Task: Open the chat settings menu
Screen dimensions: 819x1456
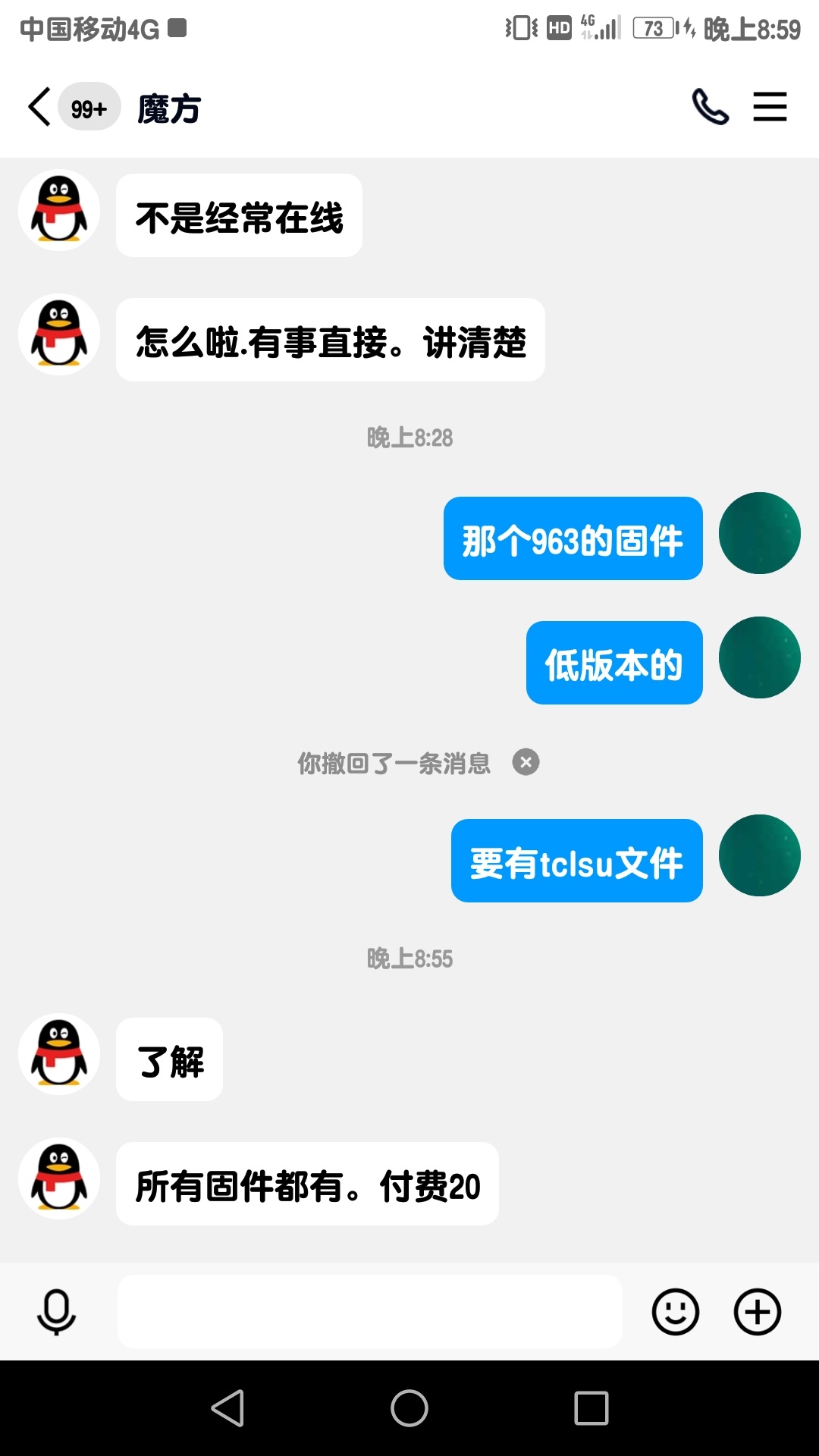Action: (770, 107)
